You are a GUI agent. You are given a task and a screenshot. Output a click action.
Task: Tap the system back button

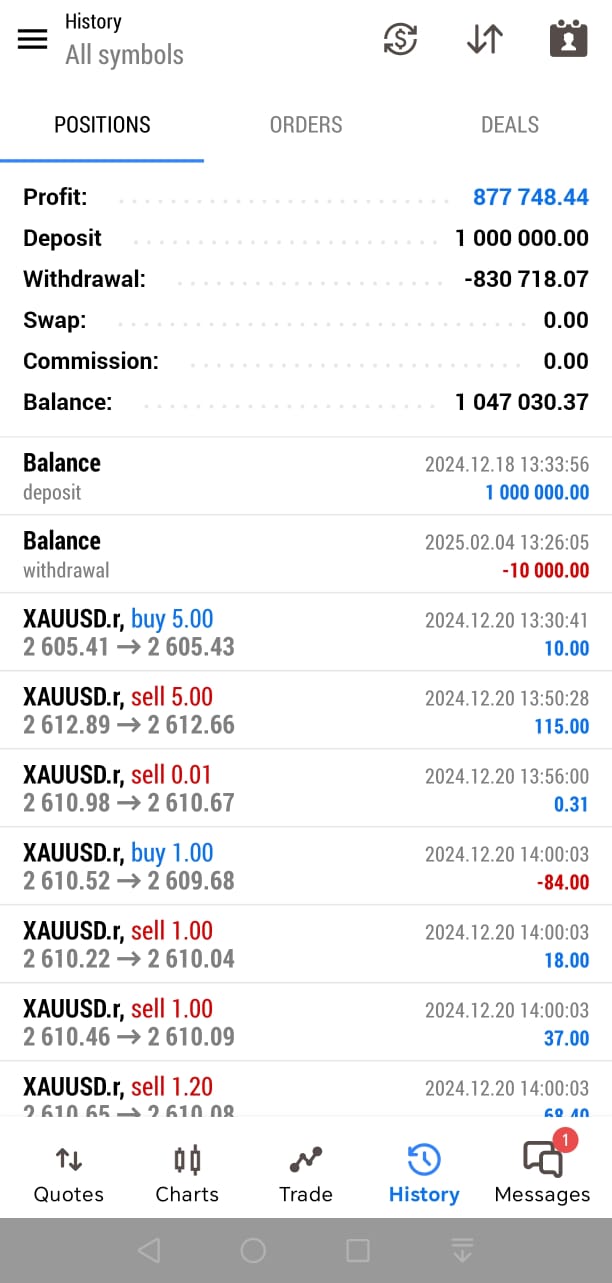tap(149, 1249)
